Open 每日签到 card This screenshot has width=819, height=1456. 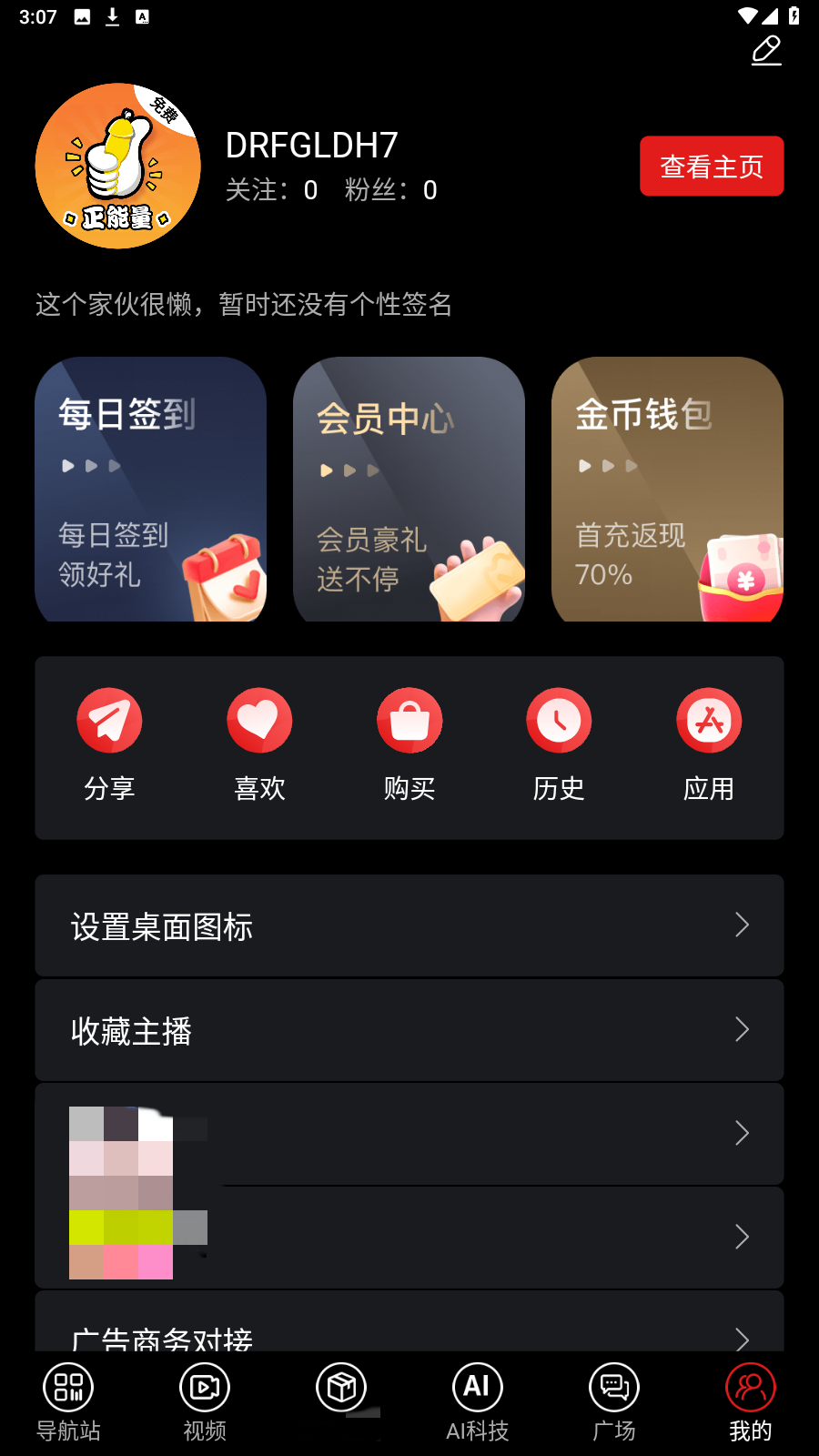point(150,489)
